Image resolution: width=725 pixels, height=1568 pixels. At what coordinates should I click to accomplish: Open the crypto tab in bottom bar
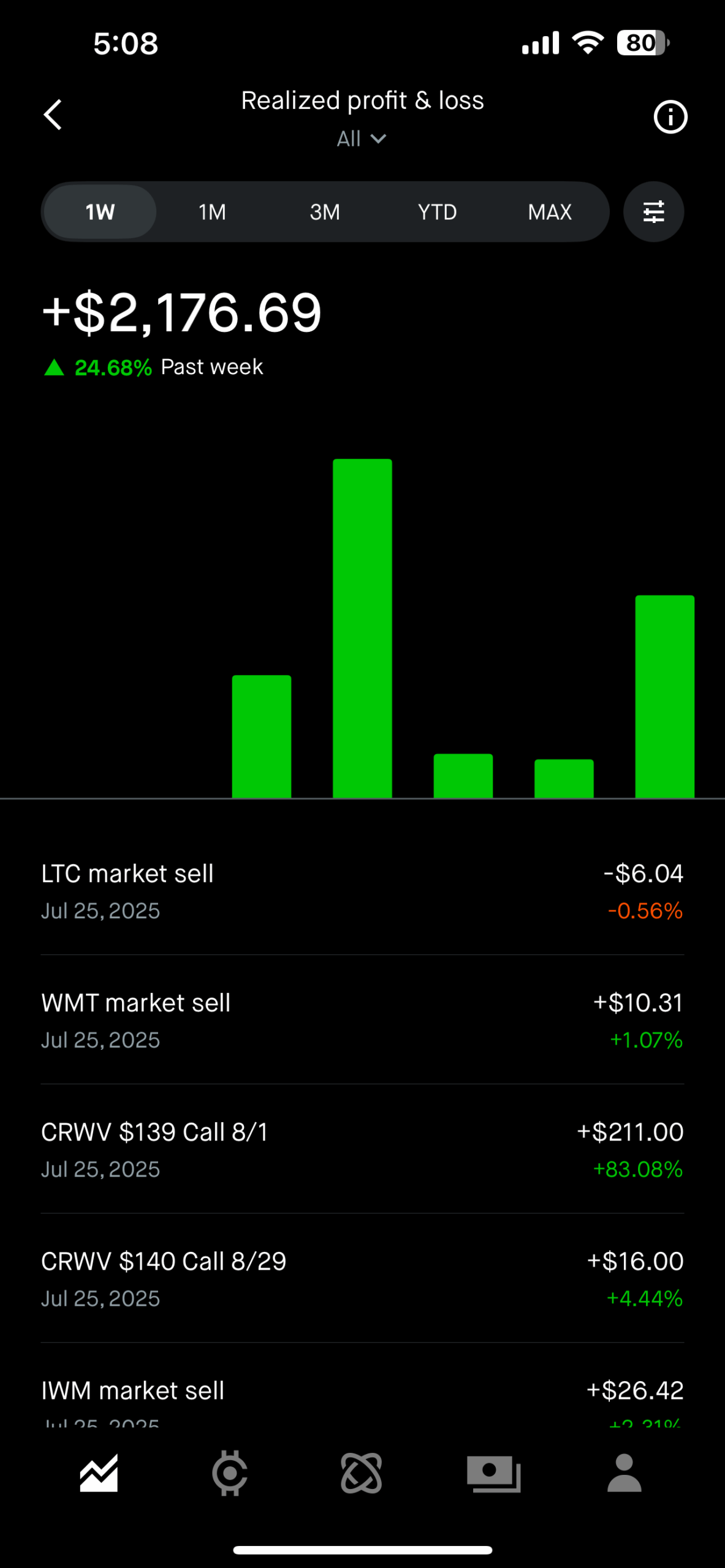[x=230, y=1473]
